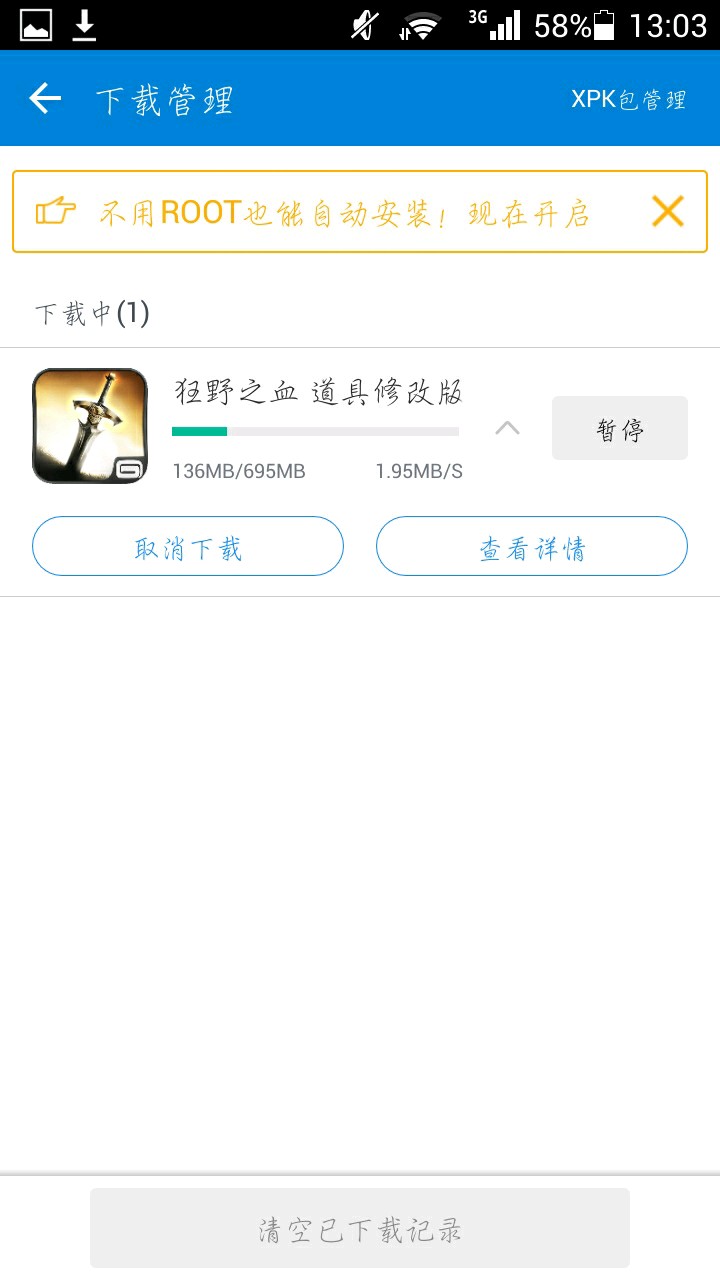This screenshot has height=1280, width=720.
Task: Open 查看详情 for 狂野之血
Action: coord(531,546)
